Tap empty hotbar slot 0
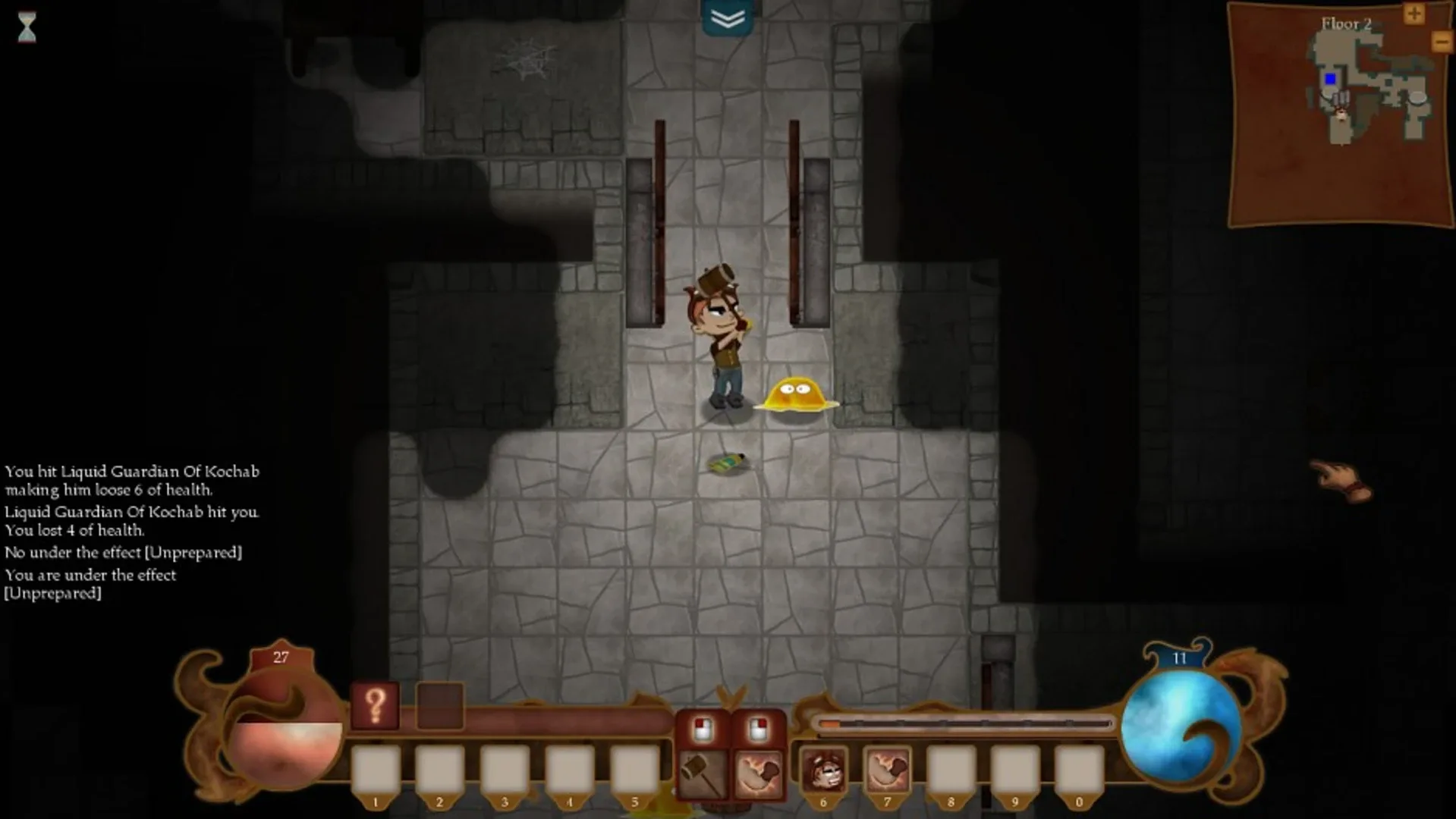Image resolution: width=1456 pixels, height=819 pixels. (x=1079, y=770)
